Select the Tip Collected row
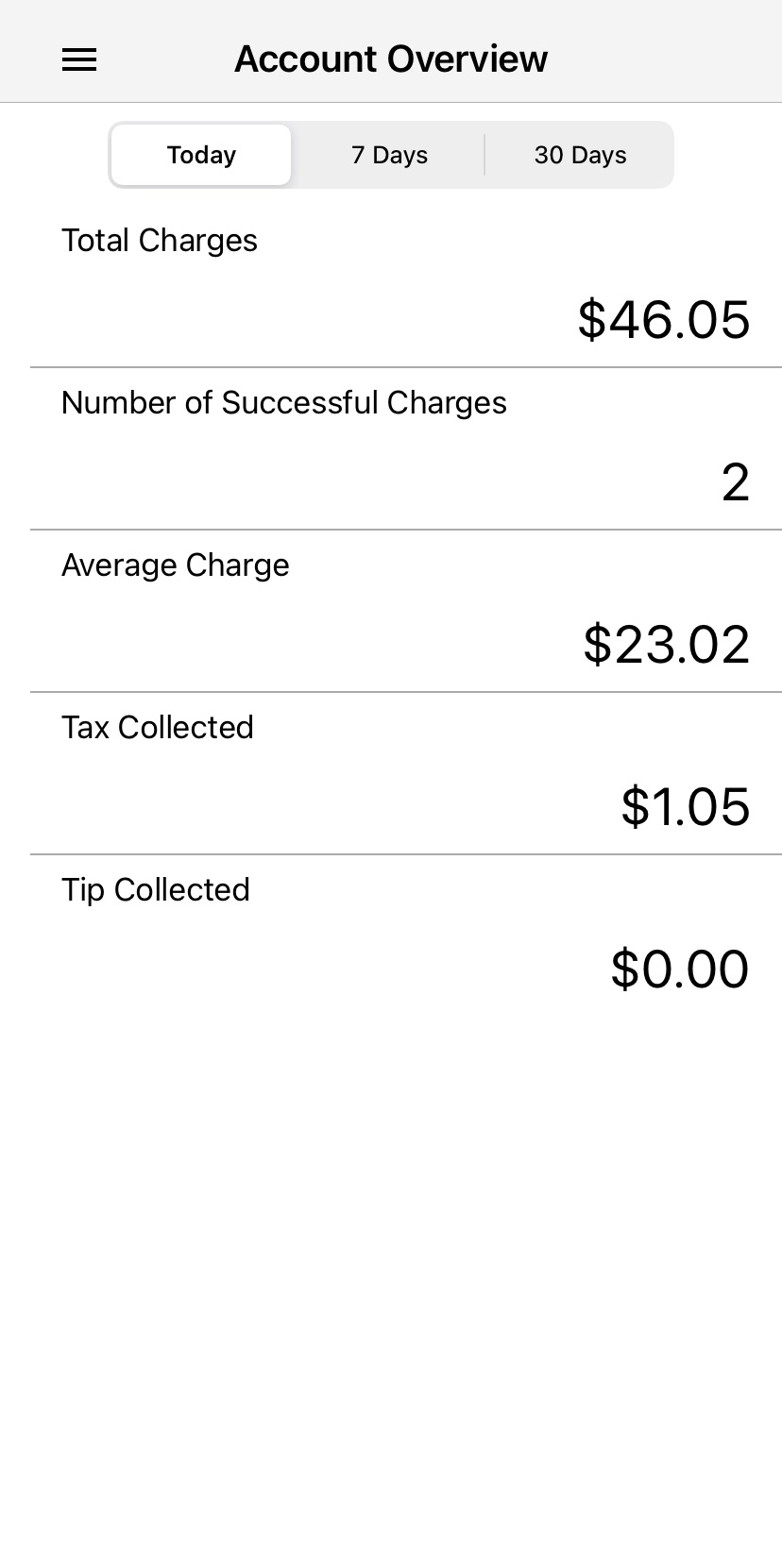 (391, 931)
